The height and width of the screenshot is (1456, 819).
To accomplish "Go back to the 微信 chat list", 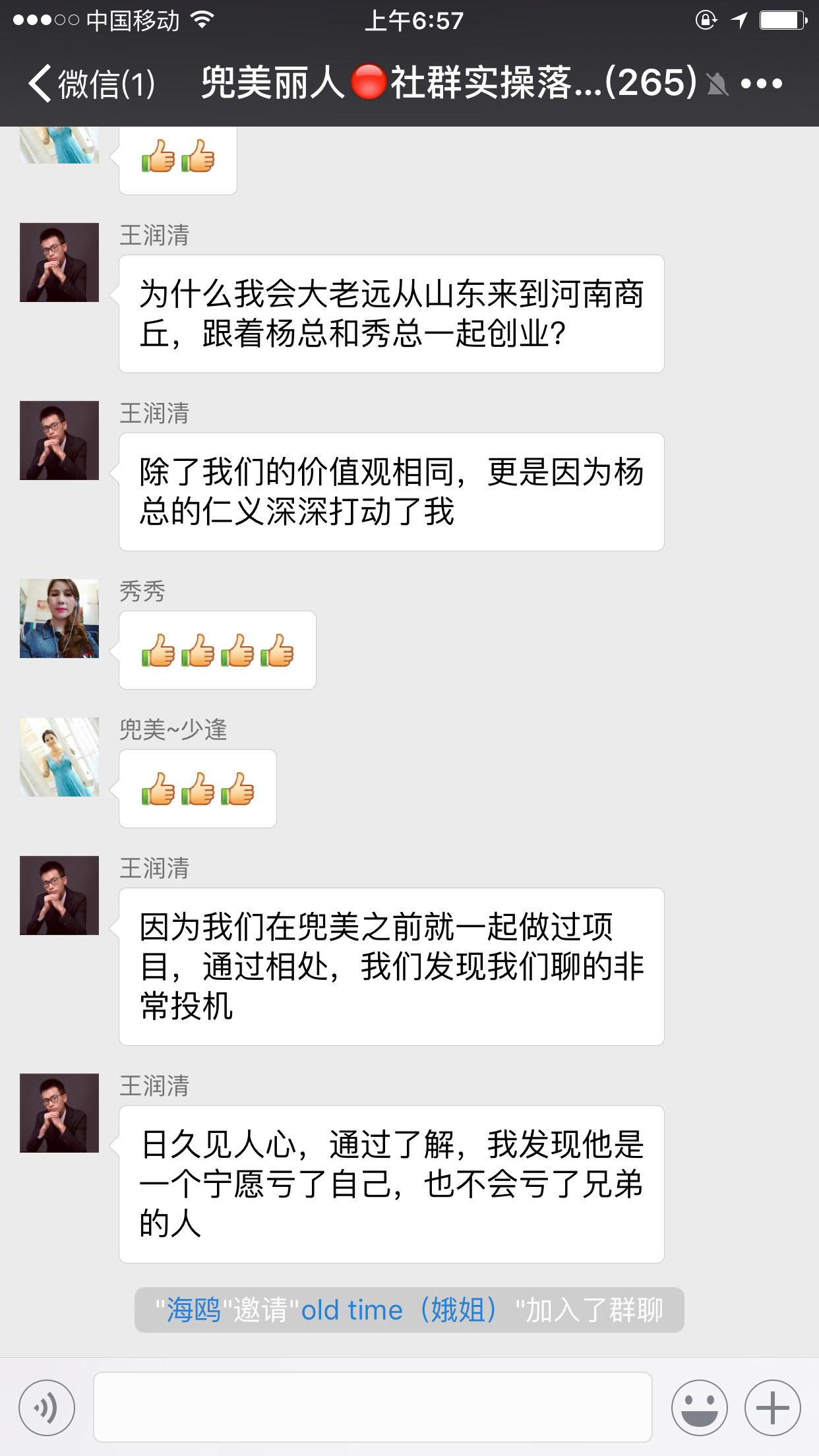I will [x=91, y=84].
